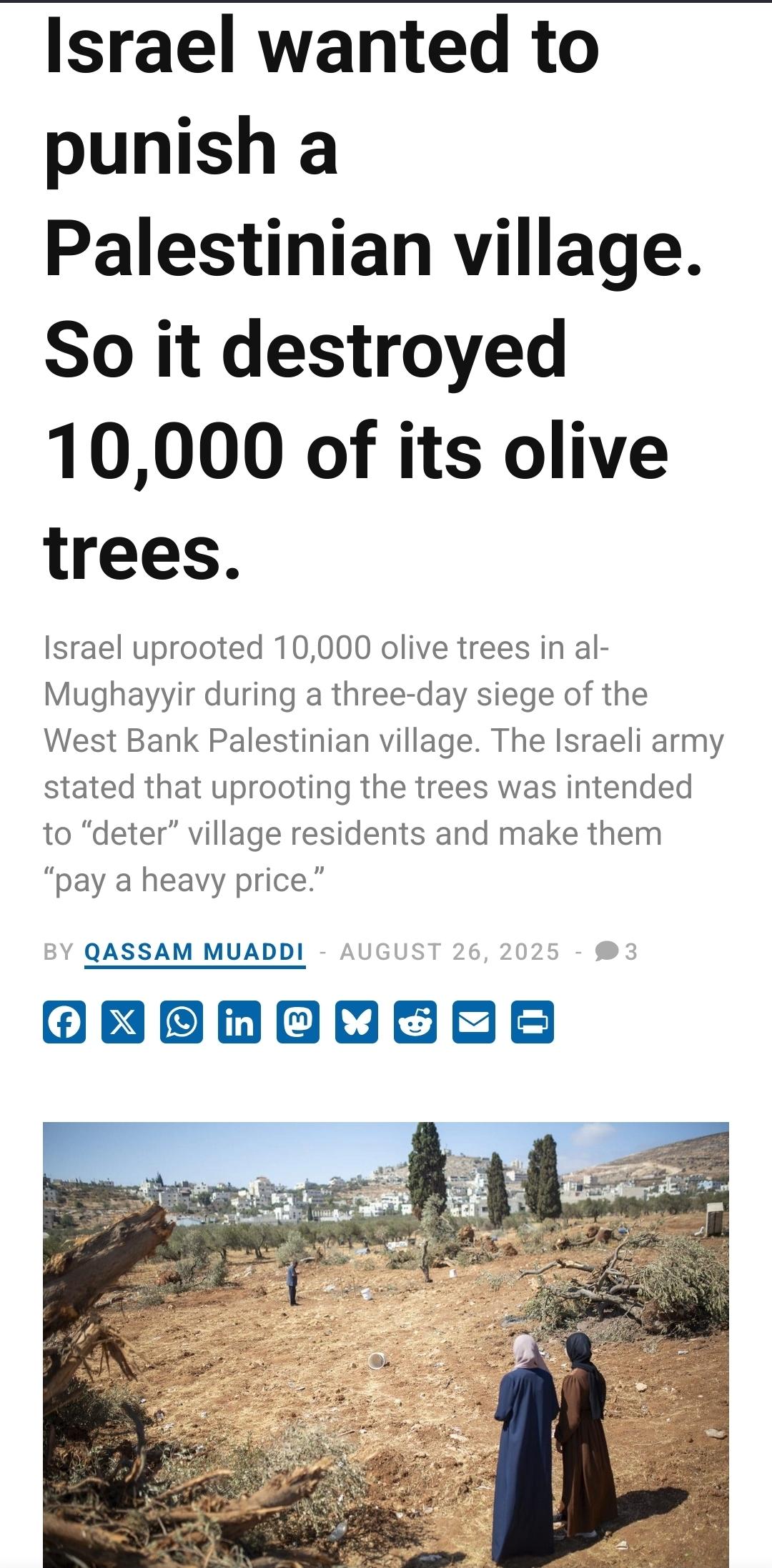Share article via WhatsApp
This screenshot has height=1568, width=772.
click(182, 1022)
